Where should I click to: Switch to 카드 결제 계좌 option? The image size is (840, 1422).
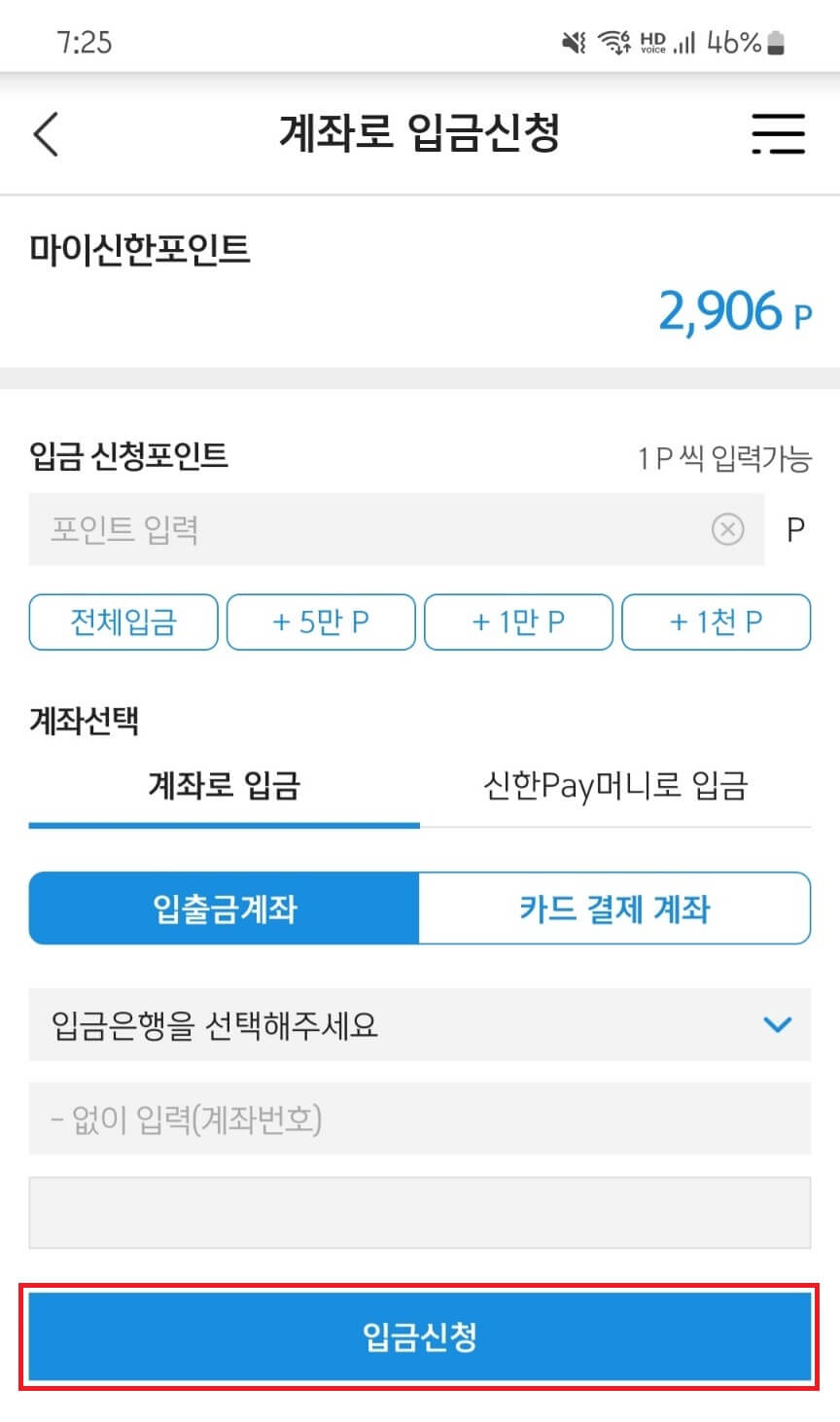613,908
